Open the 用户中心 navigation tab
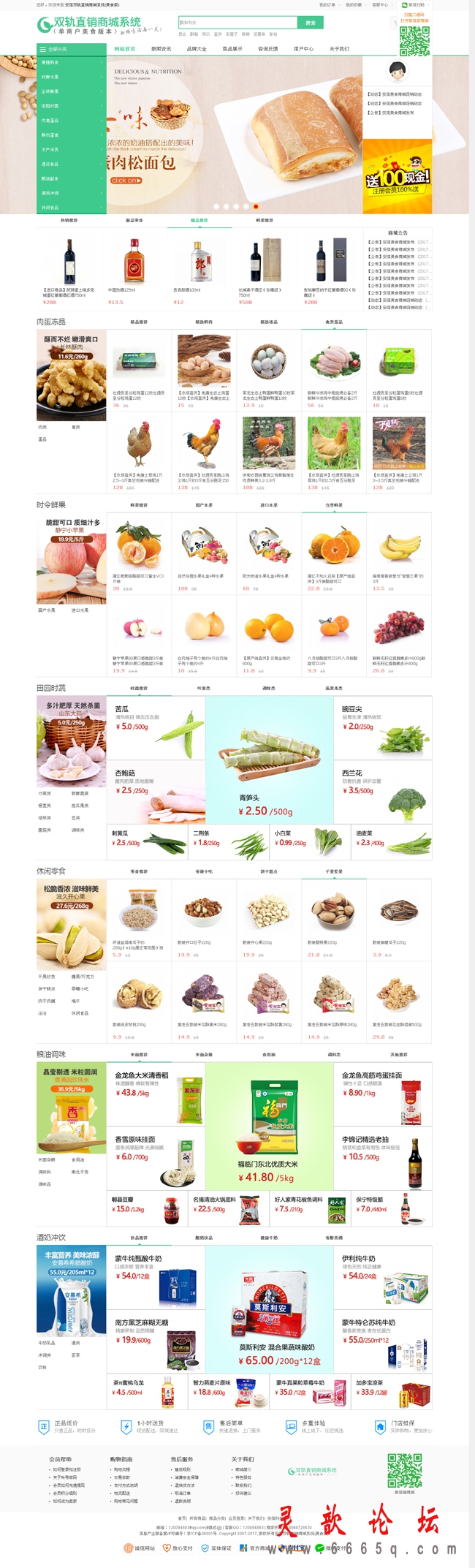This screenshot has width=475, height=1568. pos(303,49)
